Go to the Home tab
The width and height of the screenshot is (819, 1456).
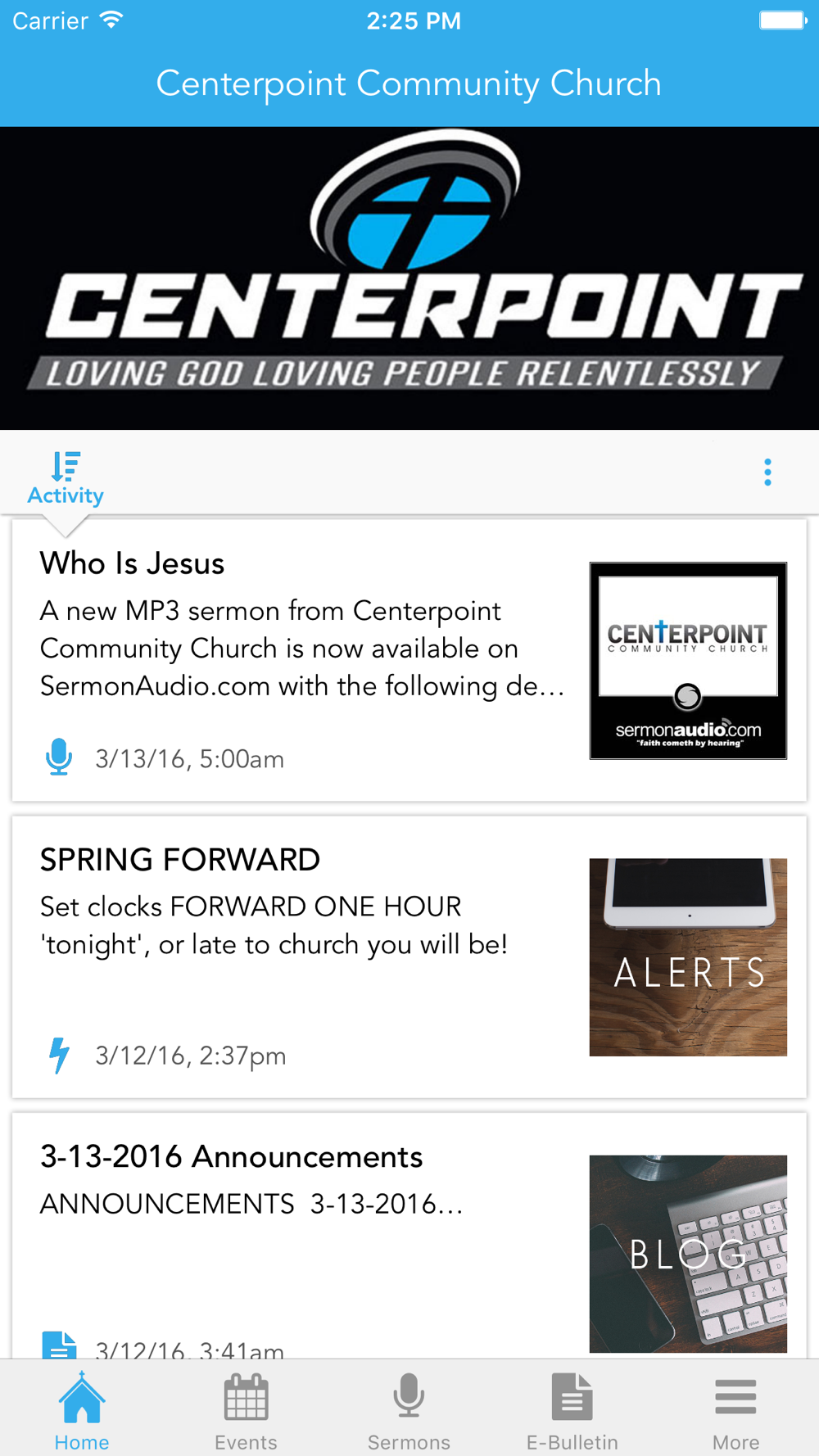pos(82,1410)
